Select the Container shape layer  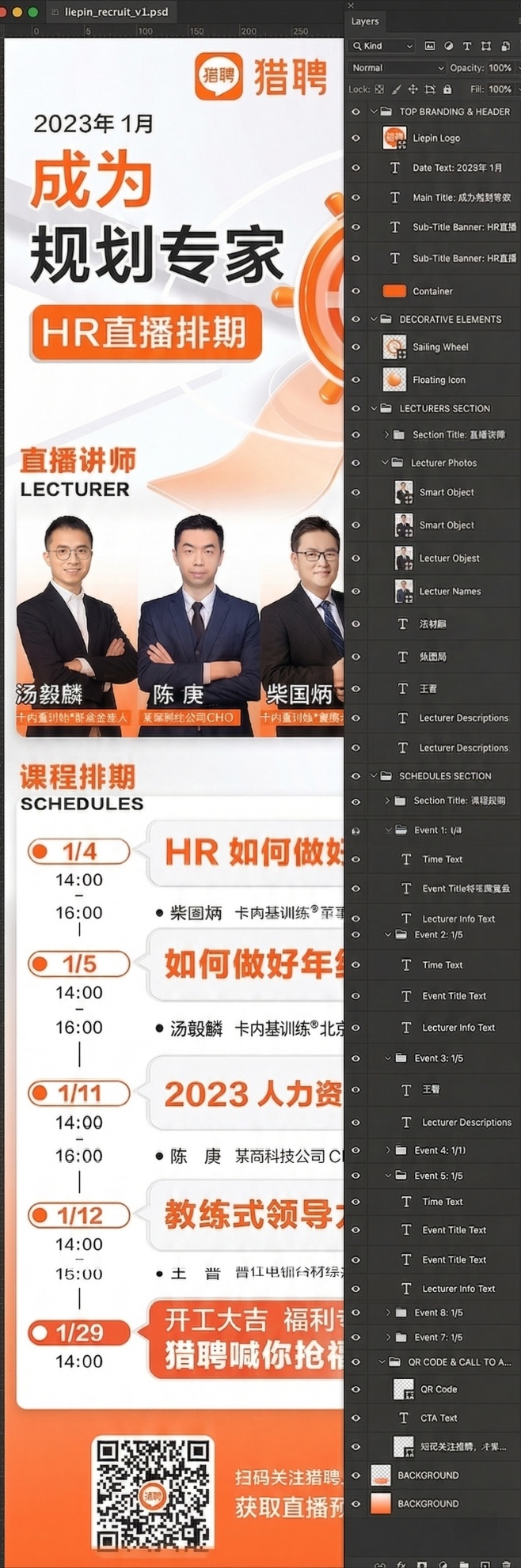pyautogui.click(x=432, y=291)
